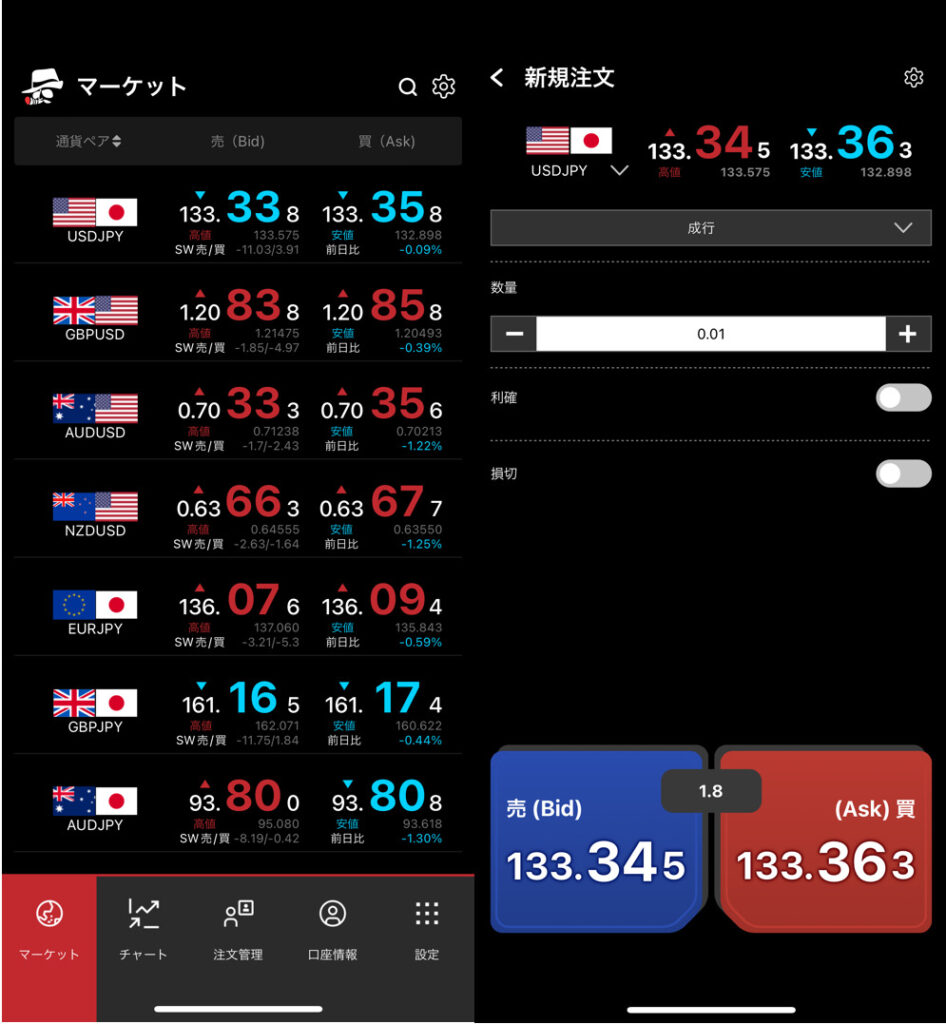The width and height of the screenshot is (946, 1024).
Task: Sort by 通貨ペア column header
Action: pyautogui.click(x=88, y=142)
